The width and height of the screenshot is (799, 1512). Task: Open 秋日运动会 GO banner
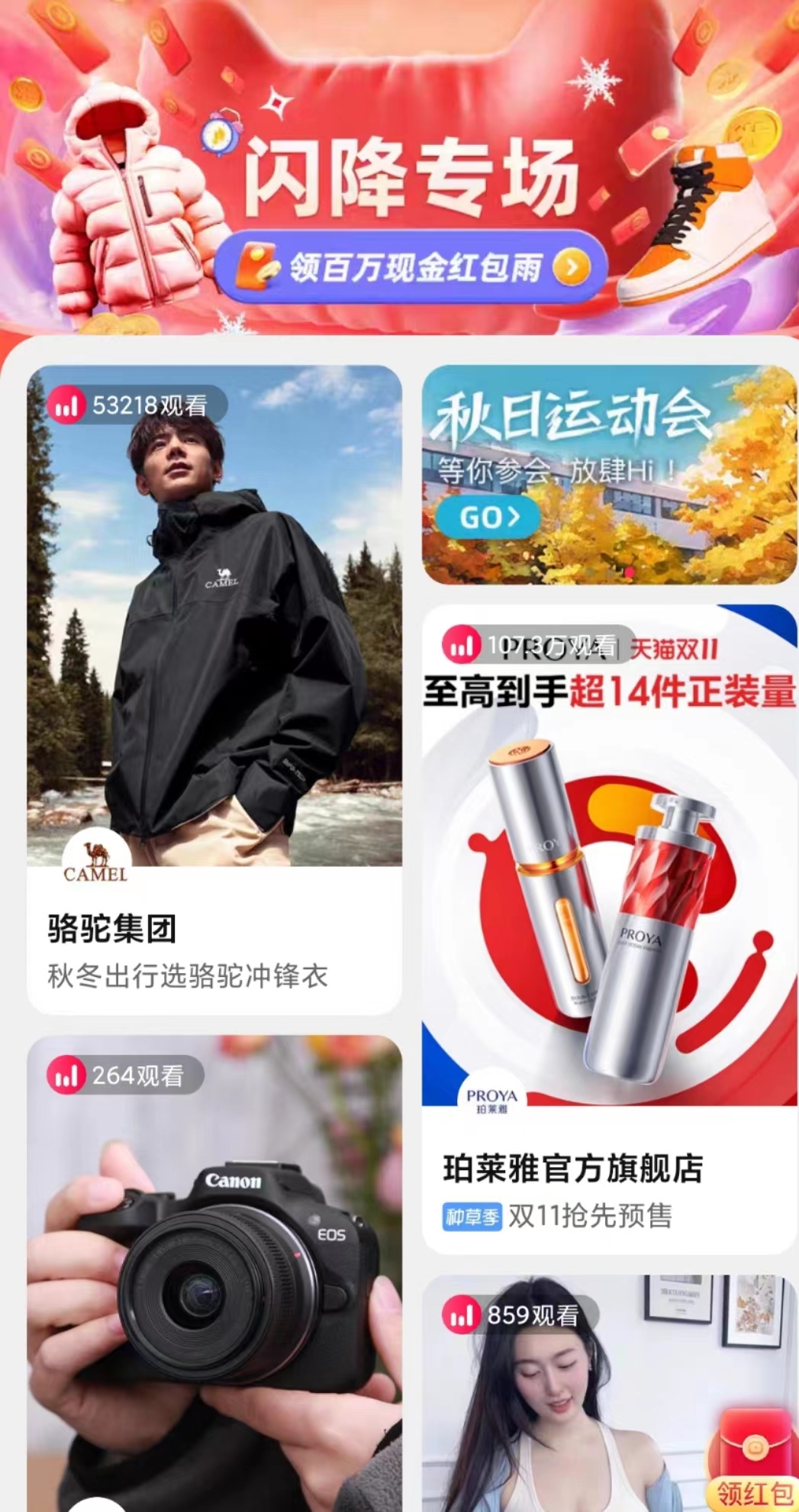click(608, 475)
